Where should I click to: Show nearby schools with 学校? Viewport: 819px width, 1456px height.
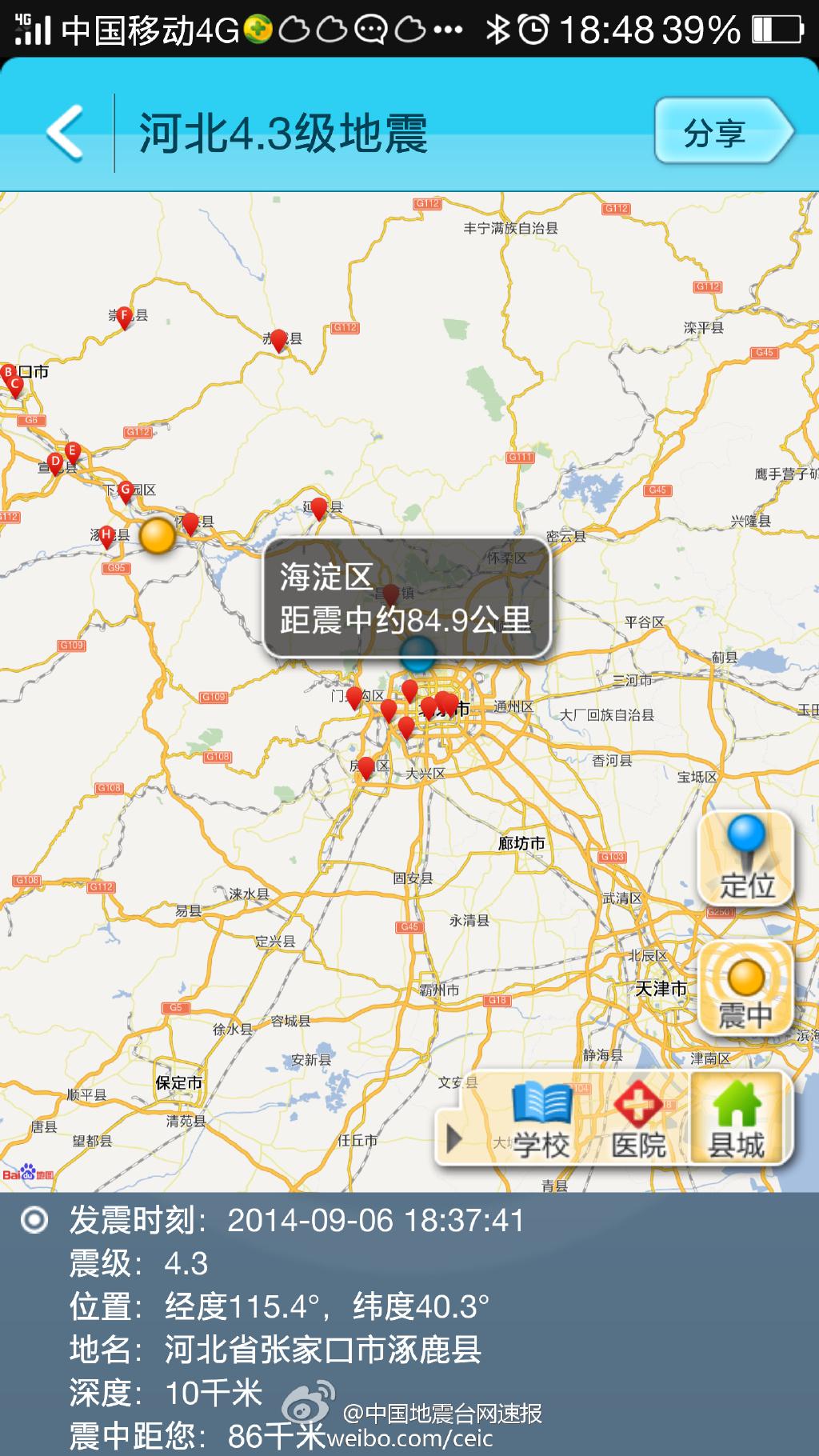[541, 1120]
